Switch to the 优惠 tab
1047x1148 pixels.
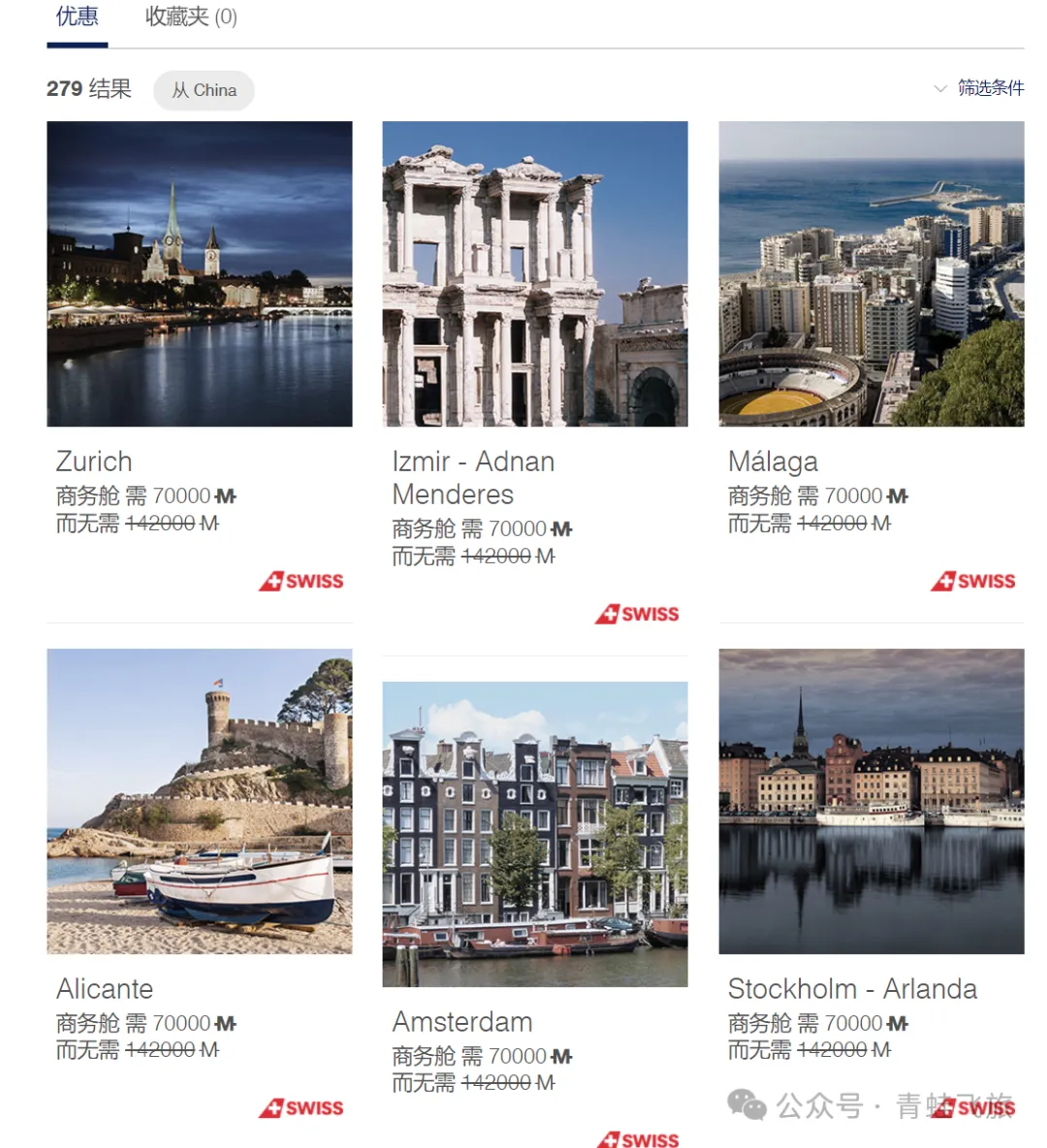78,17
